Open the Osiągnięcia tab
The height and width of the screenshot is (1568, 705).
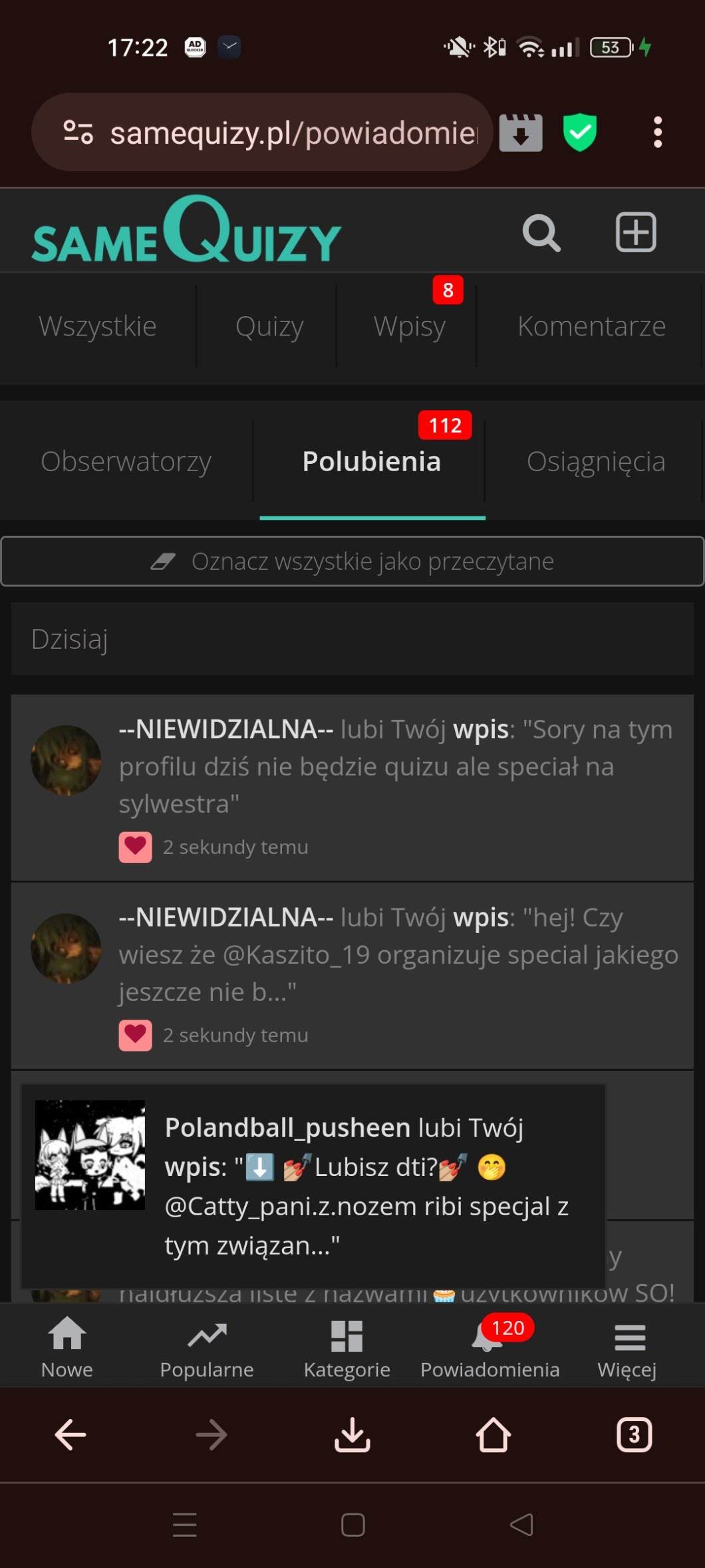pyautogui.click(x=596, y=461)
